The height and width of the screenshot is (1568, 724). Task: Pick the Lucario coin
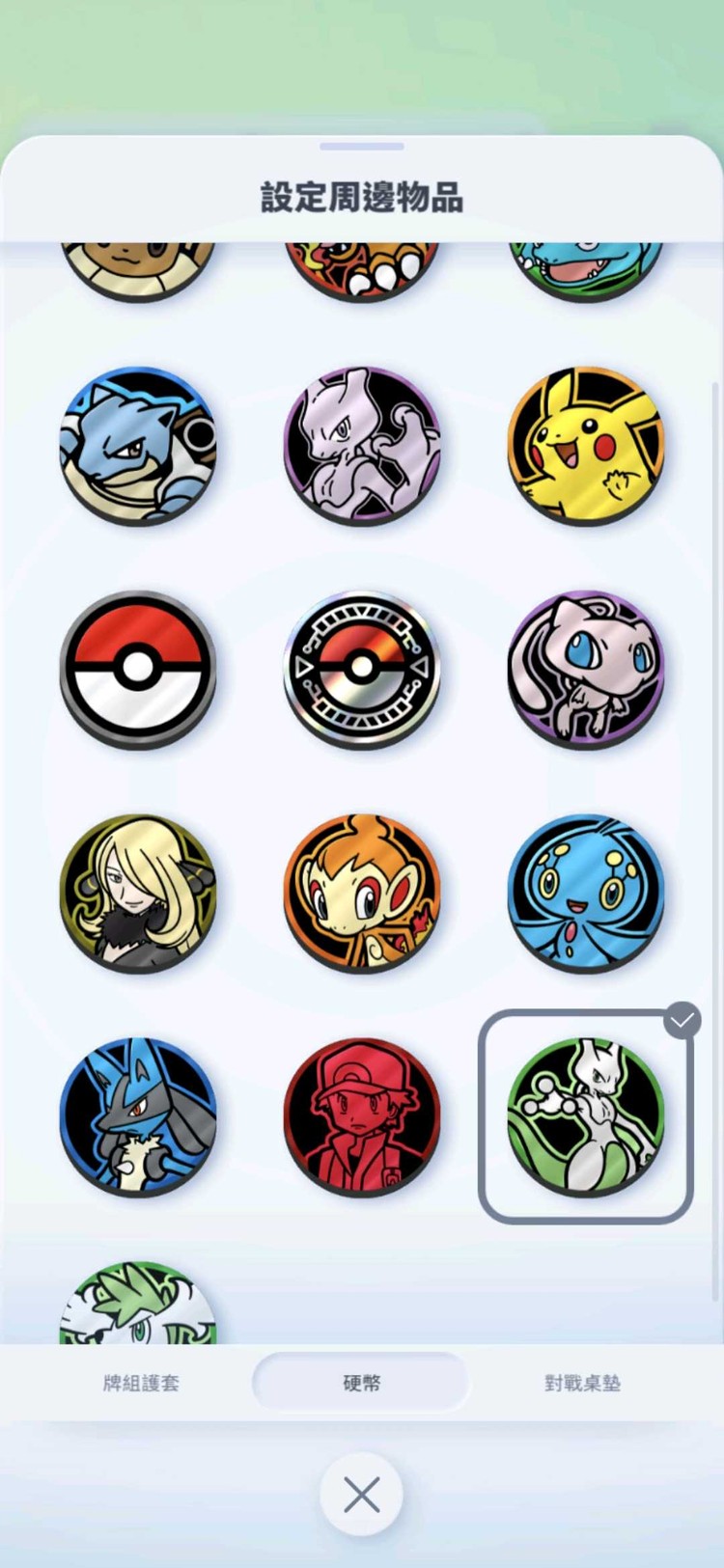pyautogui.click(x=138, y=1117)
